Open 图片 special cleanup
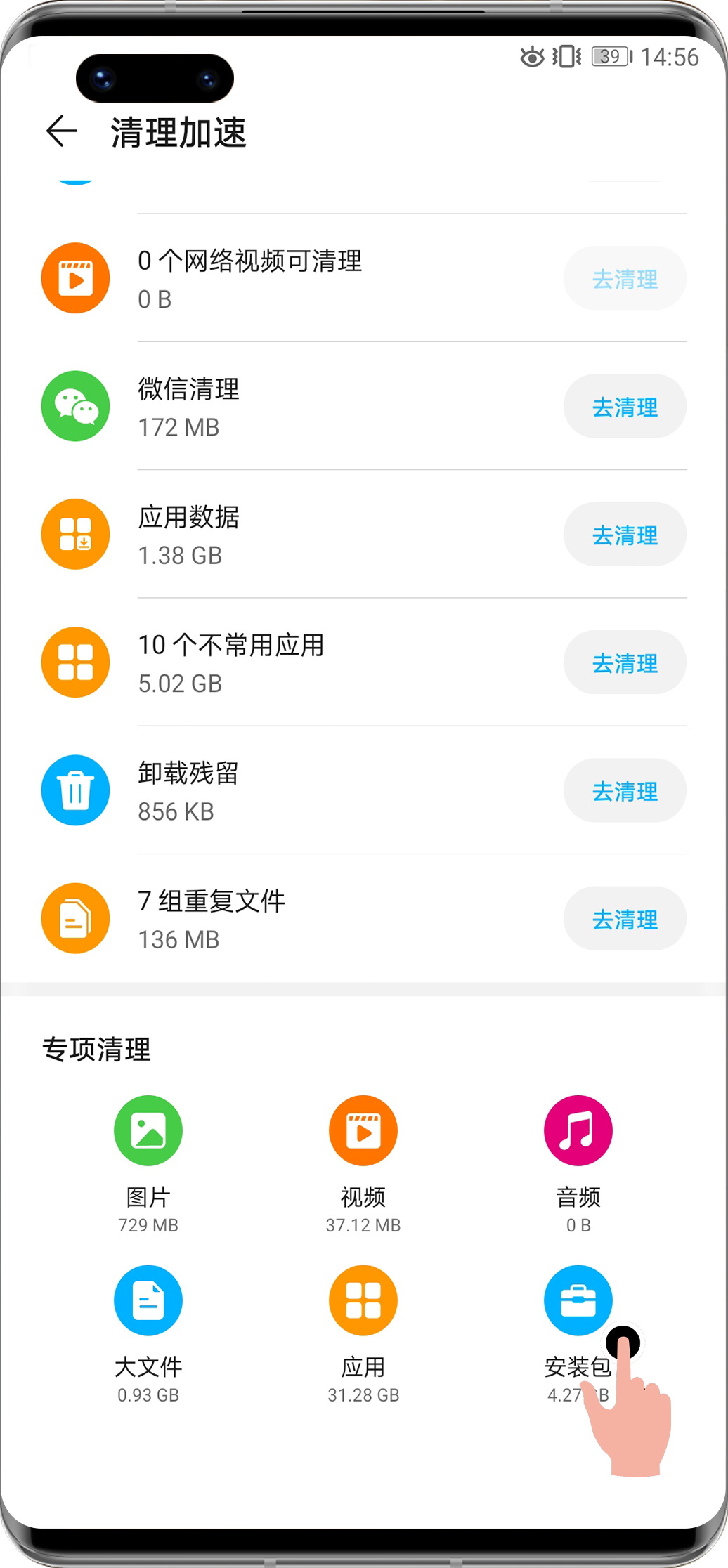Image resolution: width=728 pixels, height=1568 pixels. [x=148, y=1131]
